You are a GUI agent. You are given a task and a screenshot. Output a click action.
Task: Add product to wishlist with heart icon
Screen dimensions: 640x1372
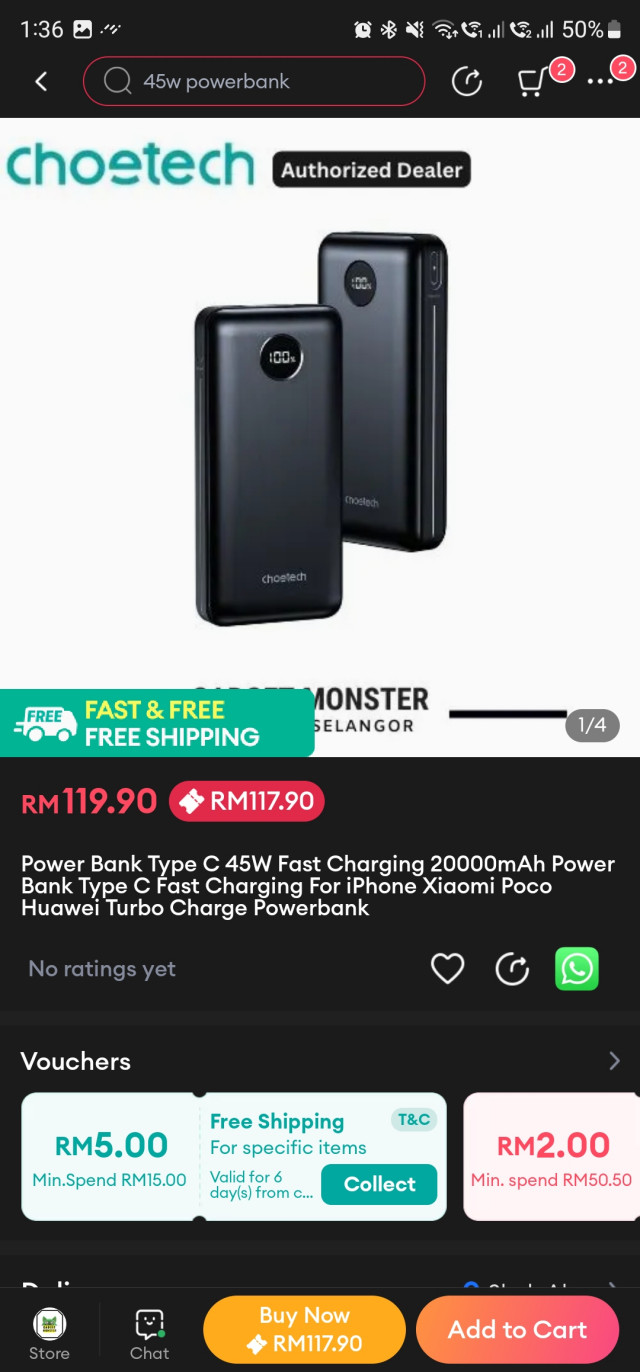[447, 968]
